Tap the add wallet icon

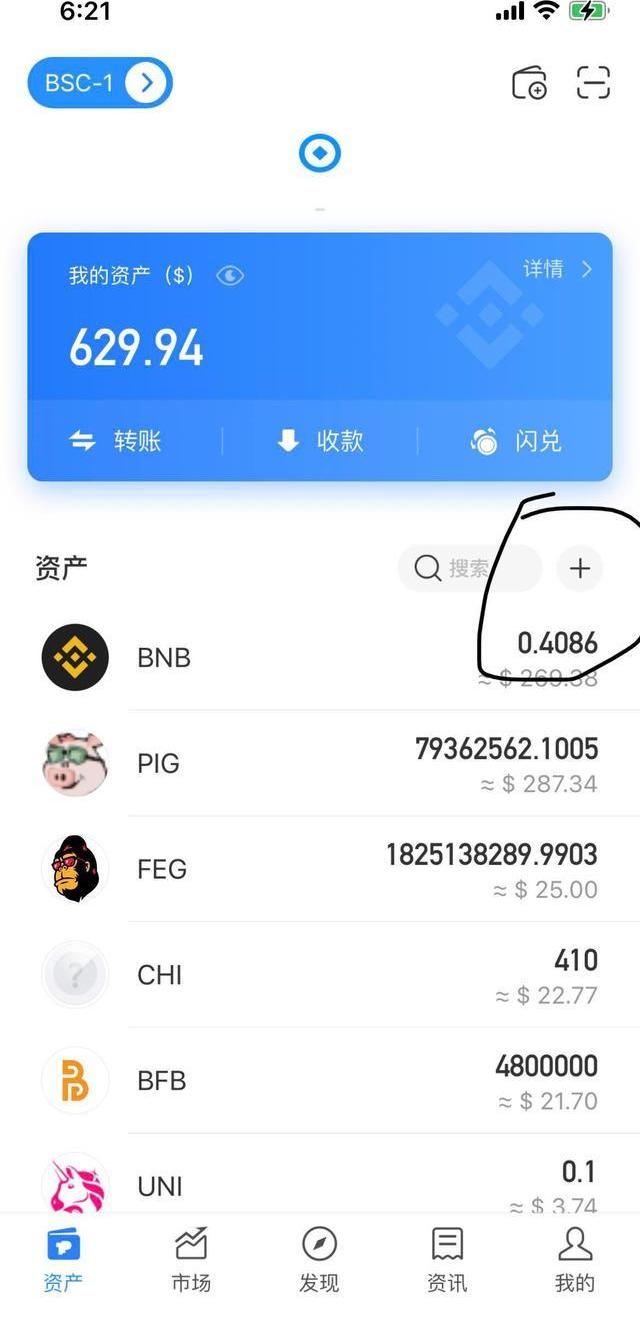pos(530,83)
